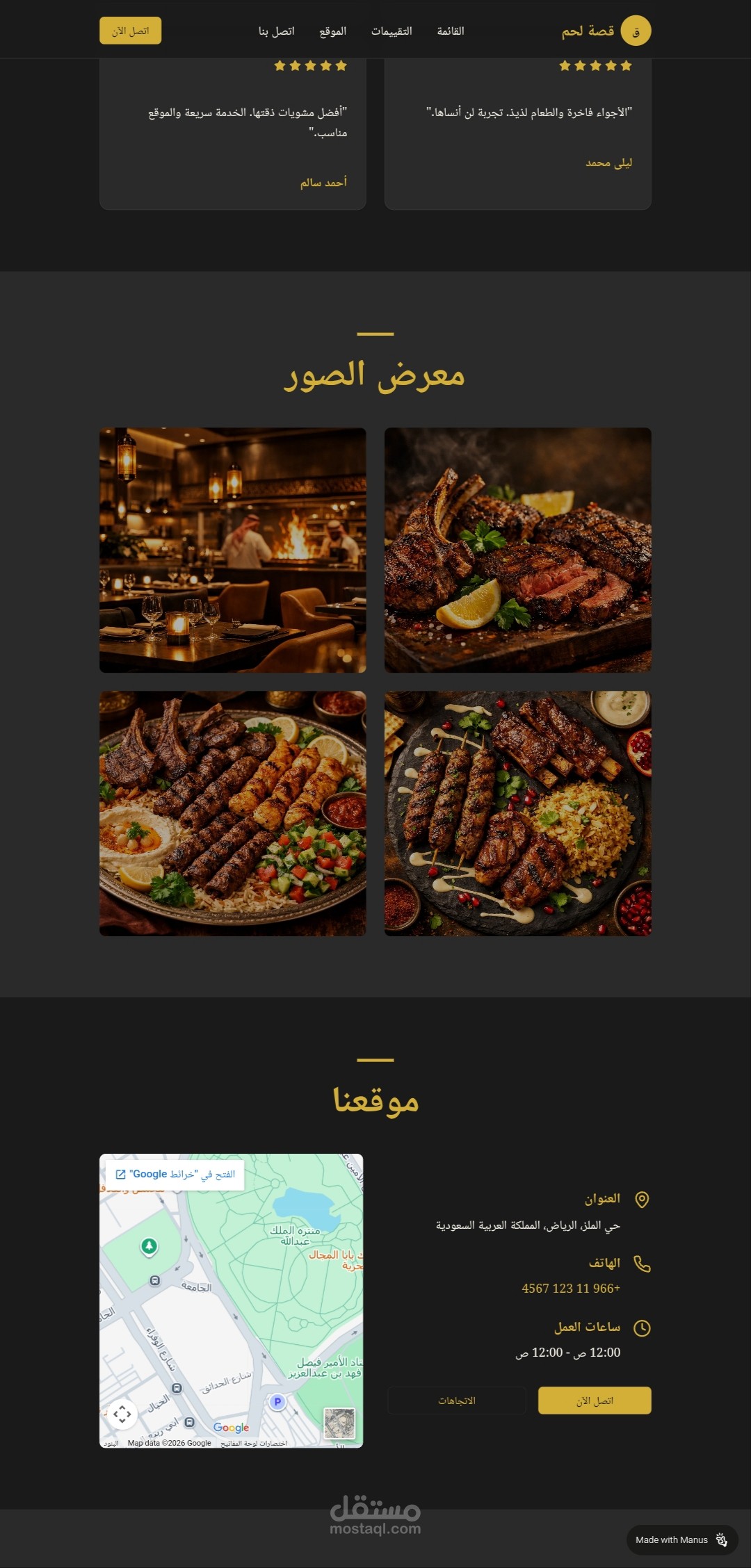
Task: Switch the map to satellite imagery thumbnail
Action: pyautogui.click(x=339, y=1423)
